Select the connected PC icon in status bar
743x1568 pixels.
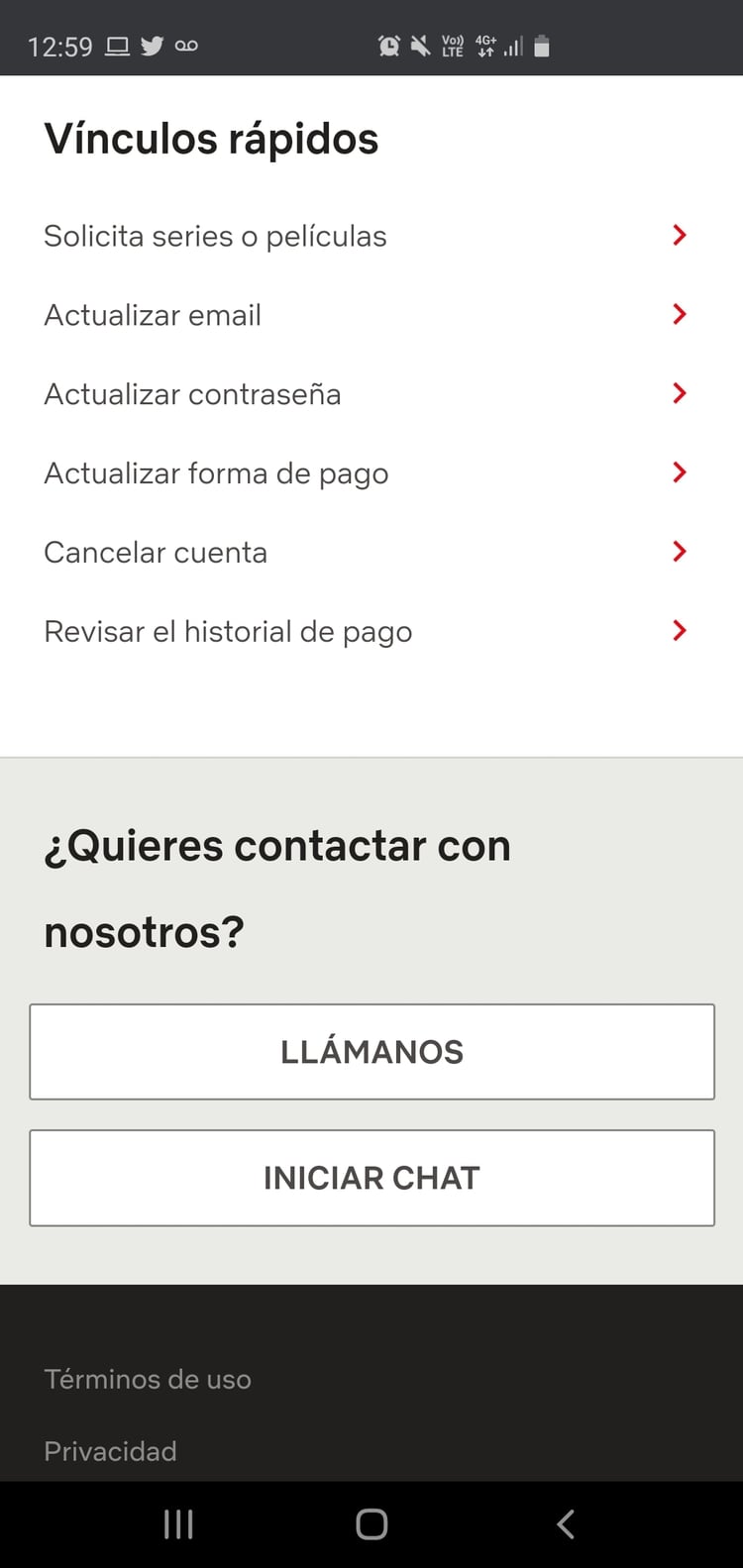(116, 46)
